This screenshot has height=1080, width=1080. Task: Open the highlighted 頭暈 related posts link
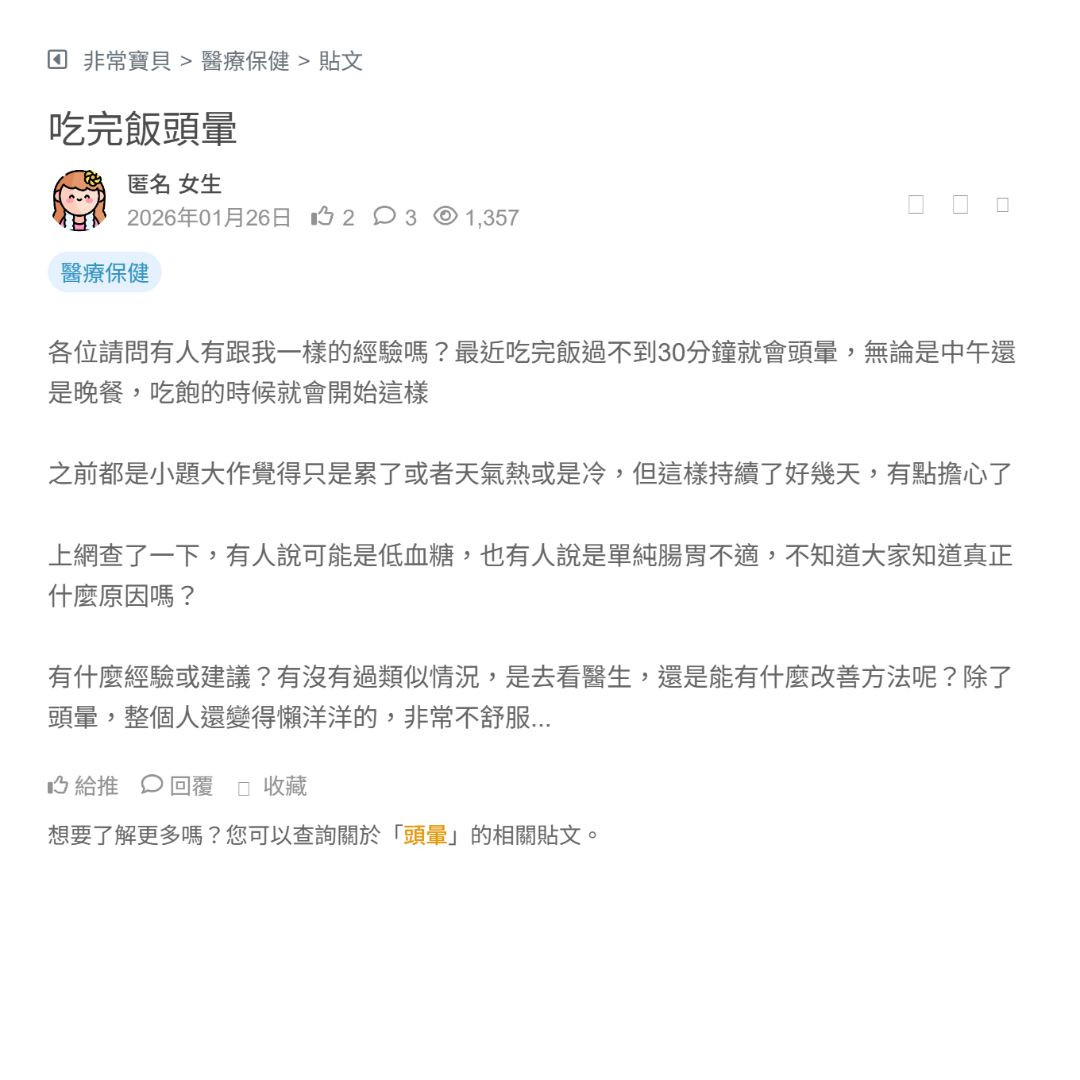[x=425, y=835]
